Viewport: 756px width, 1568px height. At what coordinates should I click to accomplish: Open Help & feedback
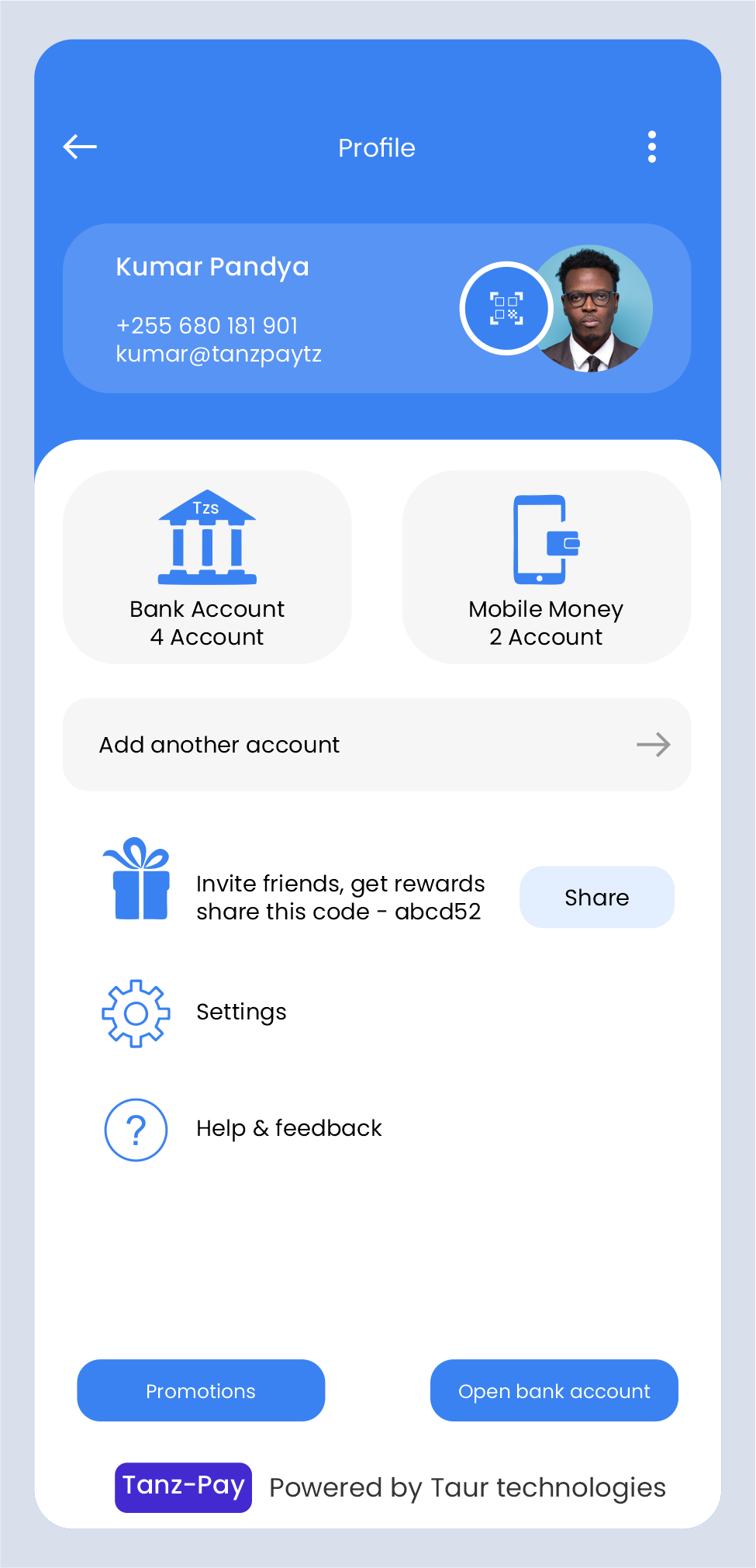click(x=288, y=1129)
